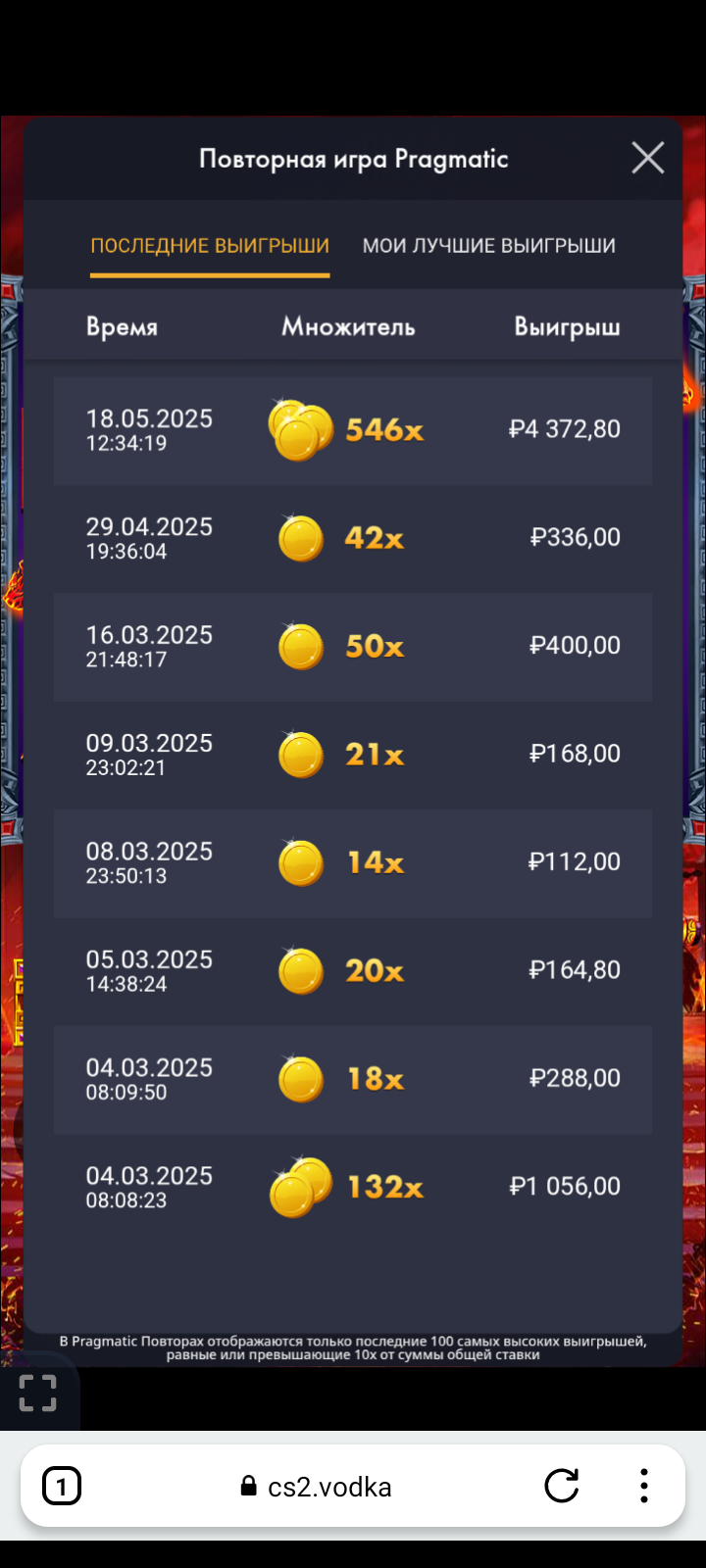
Task: Close the Pragmatic replay dialog
Action: coord(647,158)
